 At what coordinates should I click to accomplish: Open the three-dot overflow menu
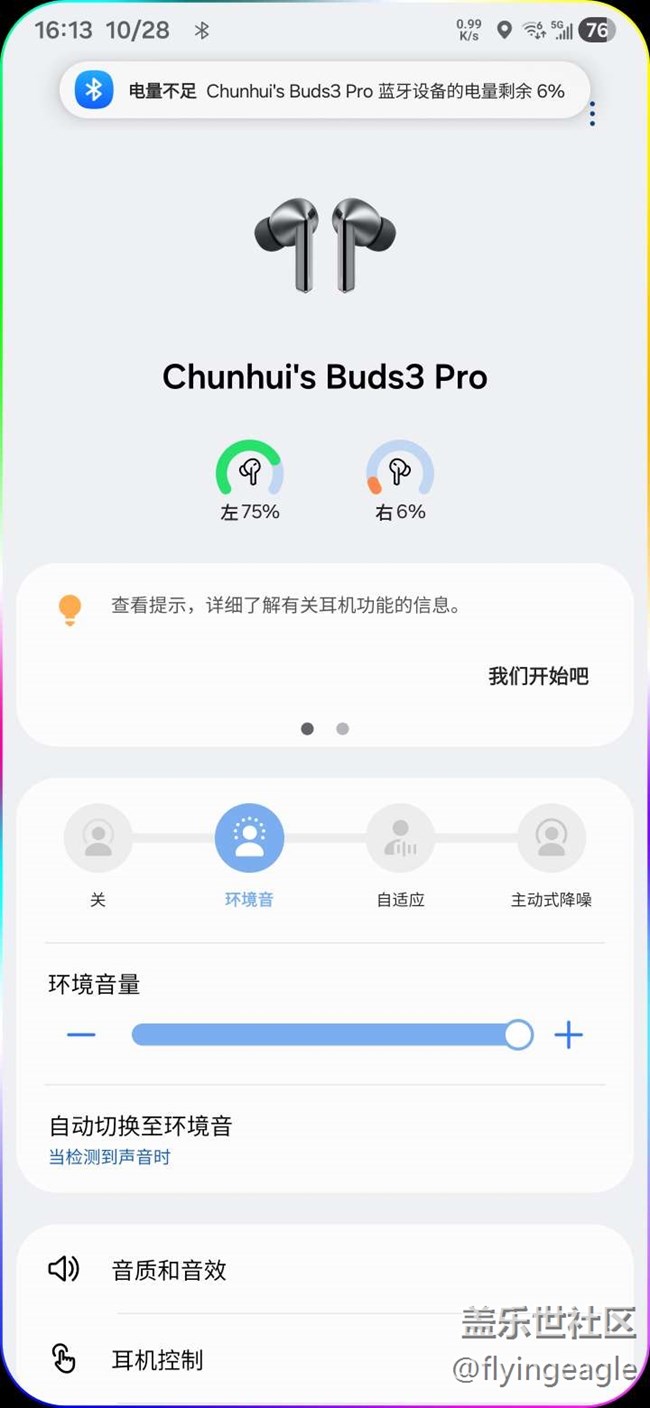pyautogui.click(x=593, y=114)
